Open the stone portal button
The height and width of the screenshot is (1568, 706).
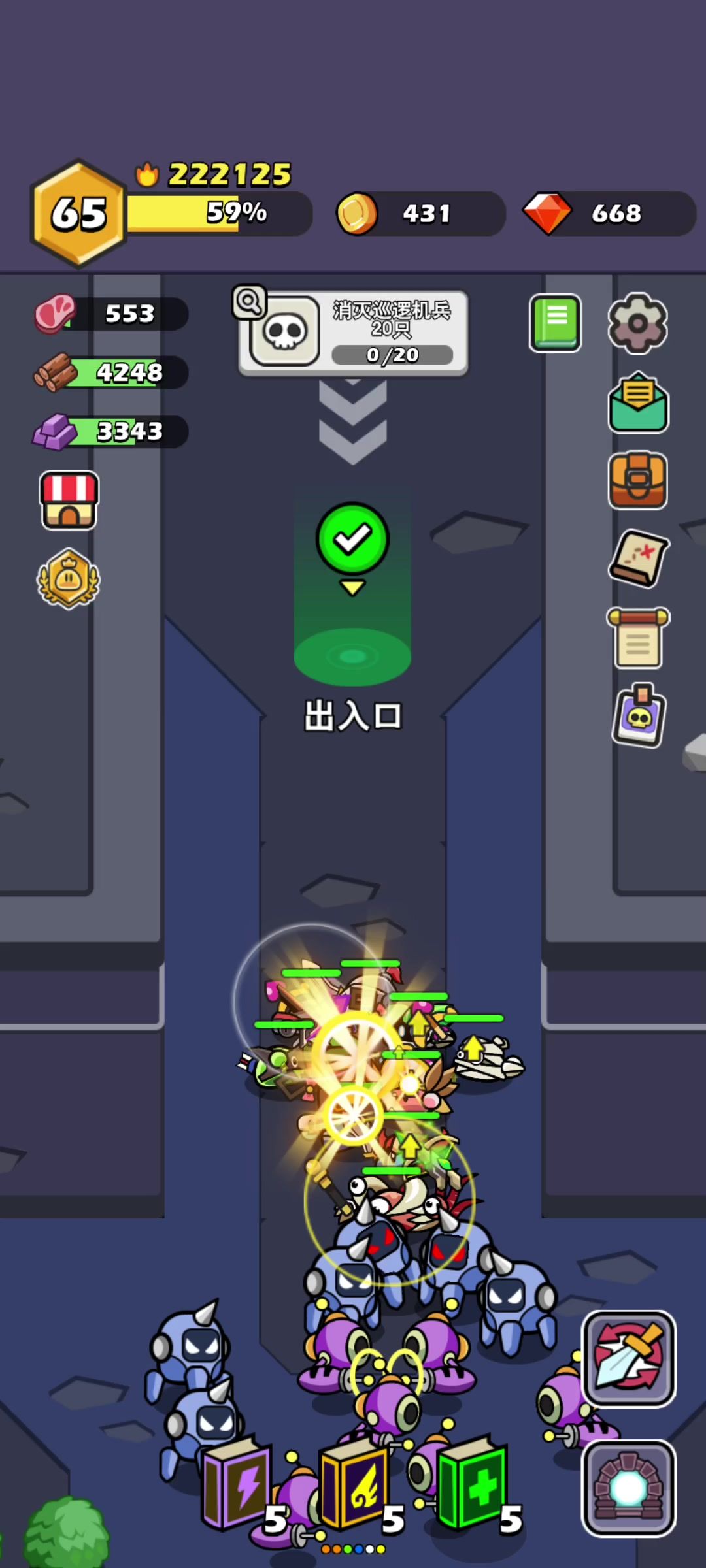(x=628, y=1488)
